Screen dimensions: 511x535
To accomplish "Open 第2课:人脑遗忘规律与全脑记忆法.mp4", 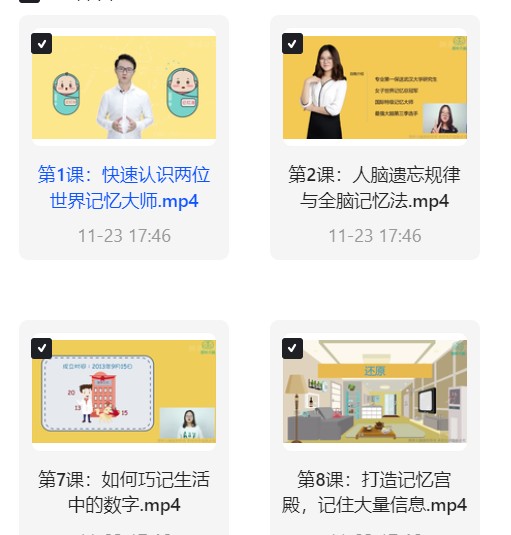I will coord(375,187).
